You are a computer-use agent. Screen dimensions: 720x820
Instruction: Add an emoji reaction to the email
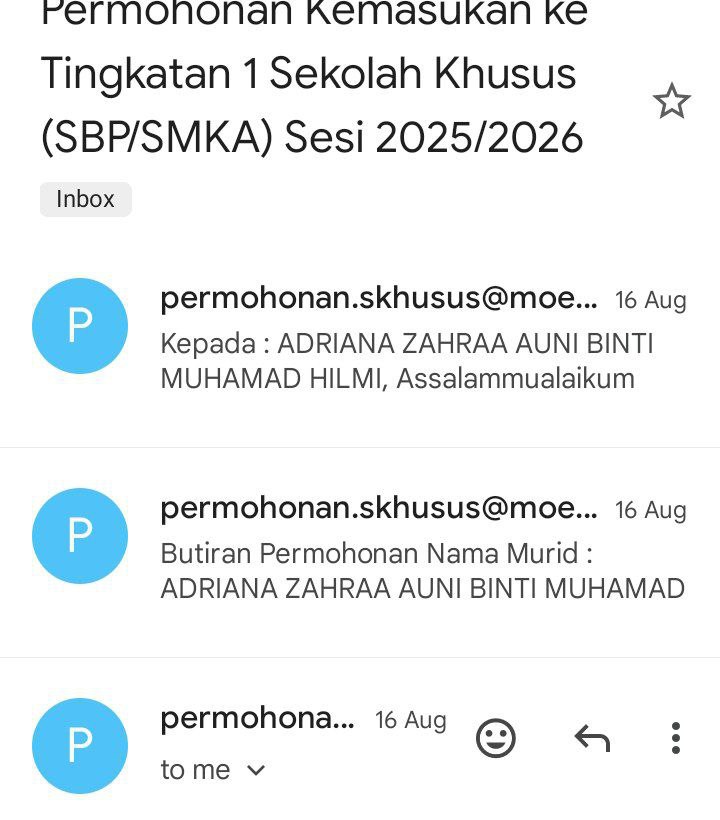tap(495, 738)
